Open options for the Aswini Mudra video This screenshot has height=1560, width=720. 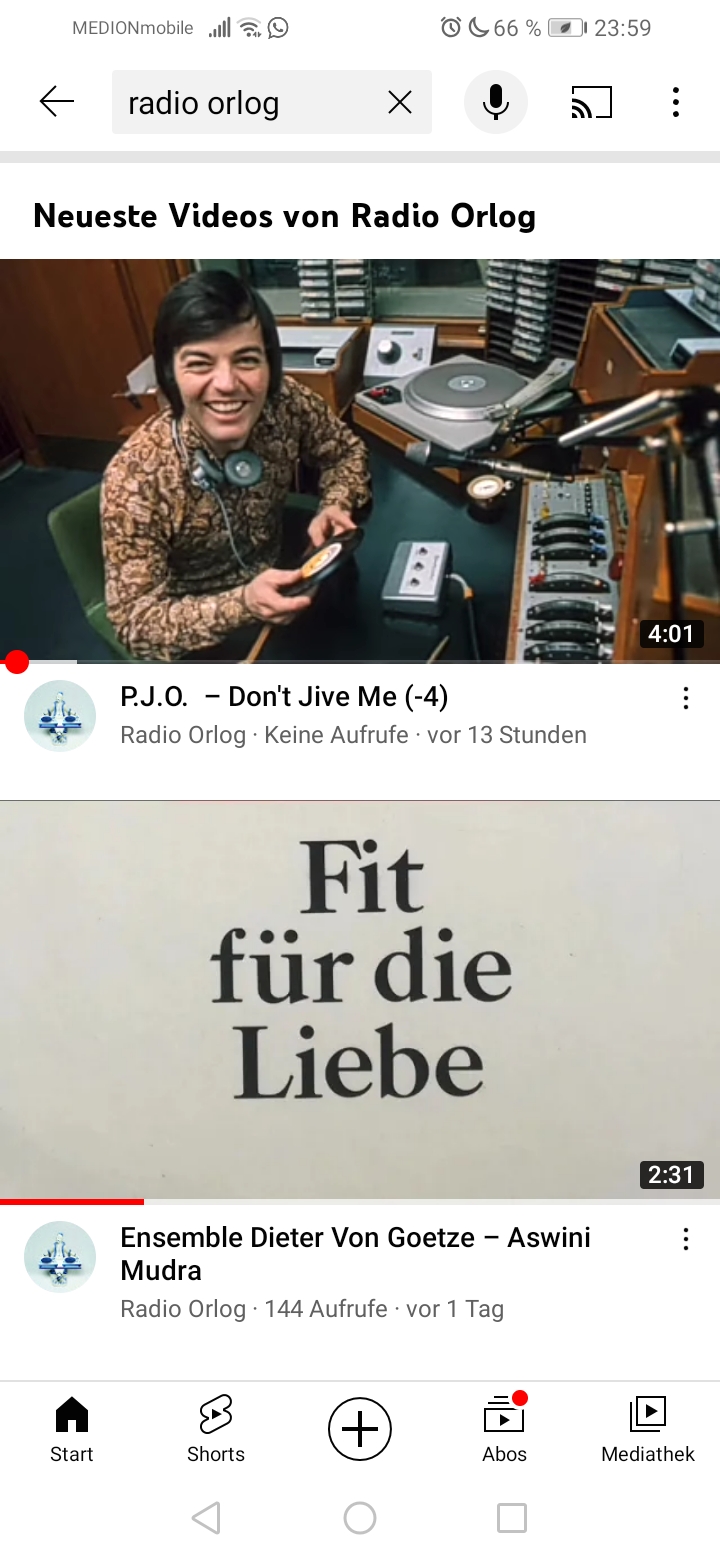coord(686,1240)
